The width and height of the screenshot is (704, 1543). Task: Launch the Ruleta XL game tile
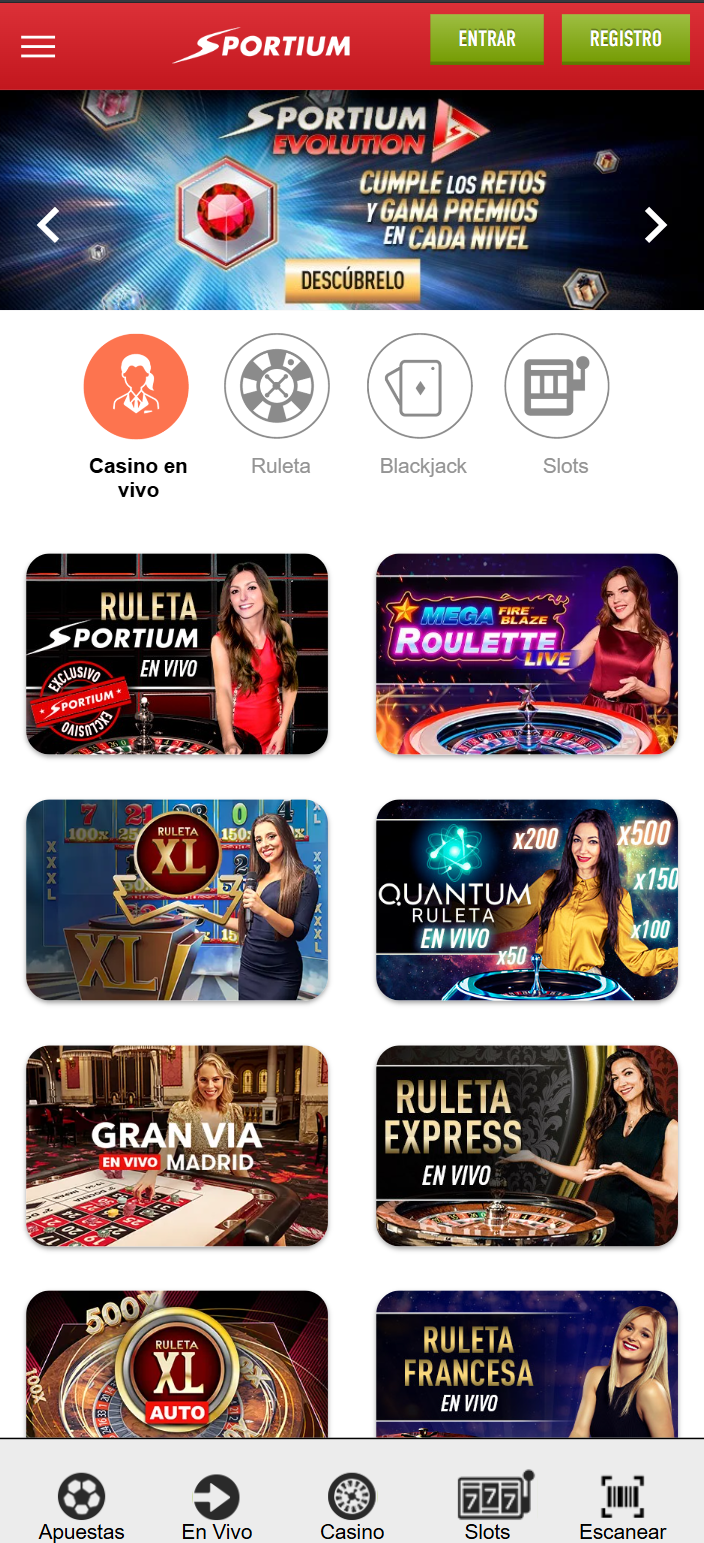point(177,900)
